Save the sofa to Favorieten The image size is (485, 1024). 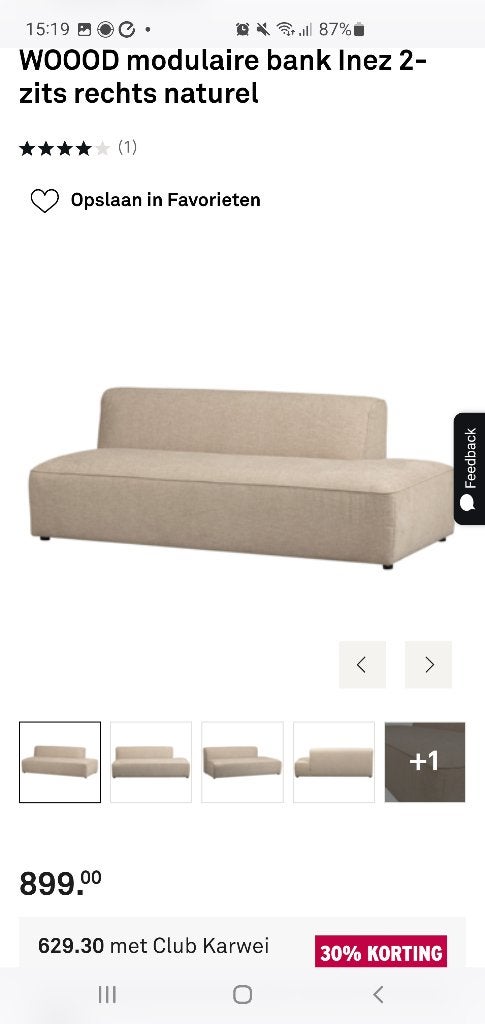click(x=145, y=200)
